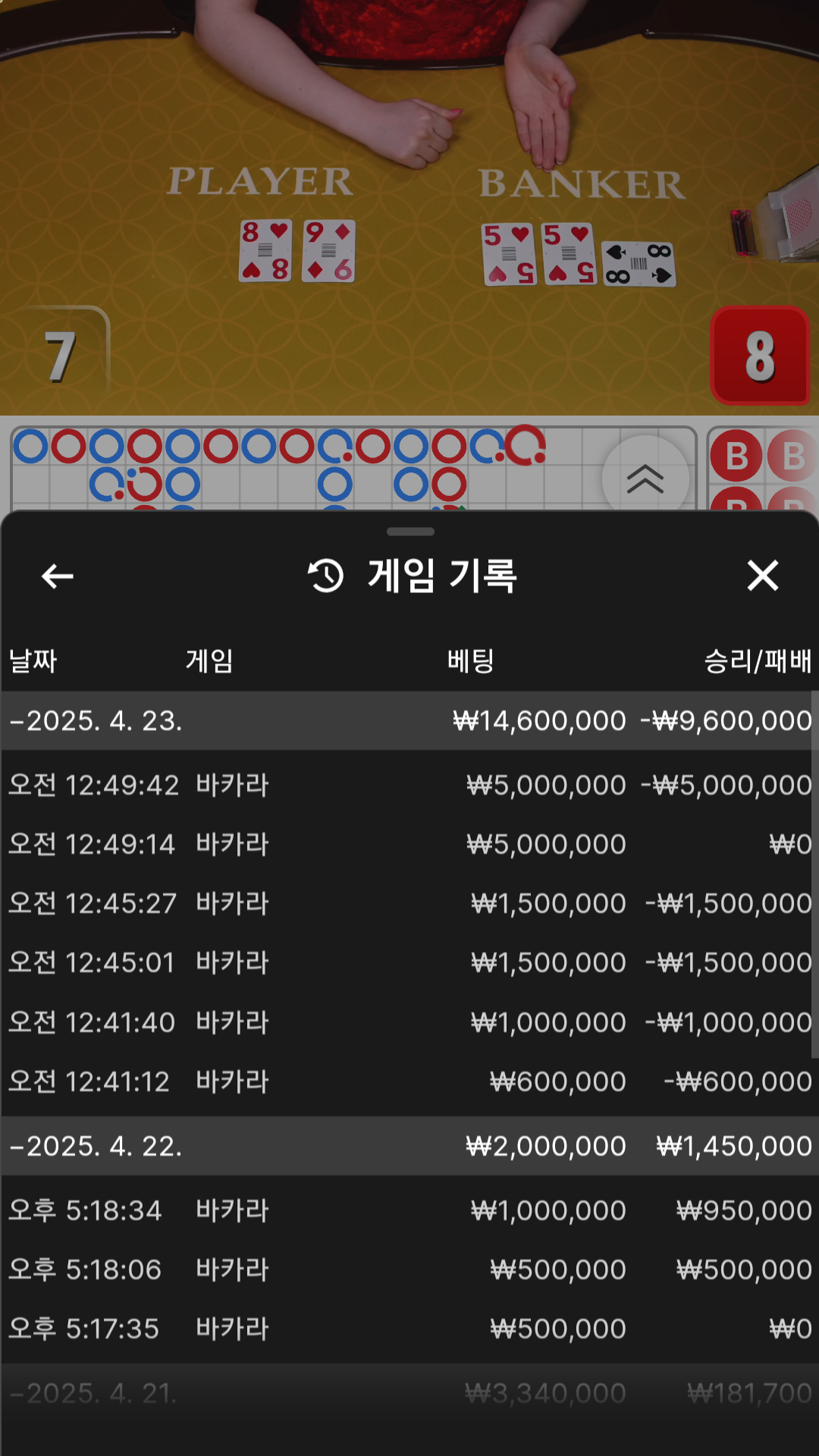Go back from the game history panel
Viewport: 819px width, 1456px height.
(x=58, y=576)
